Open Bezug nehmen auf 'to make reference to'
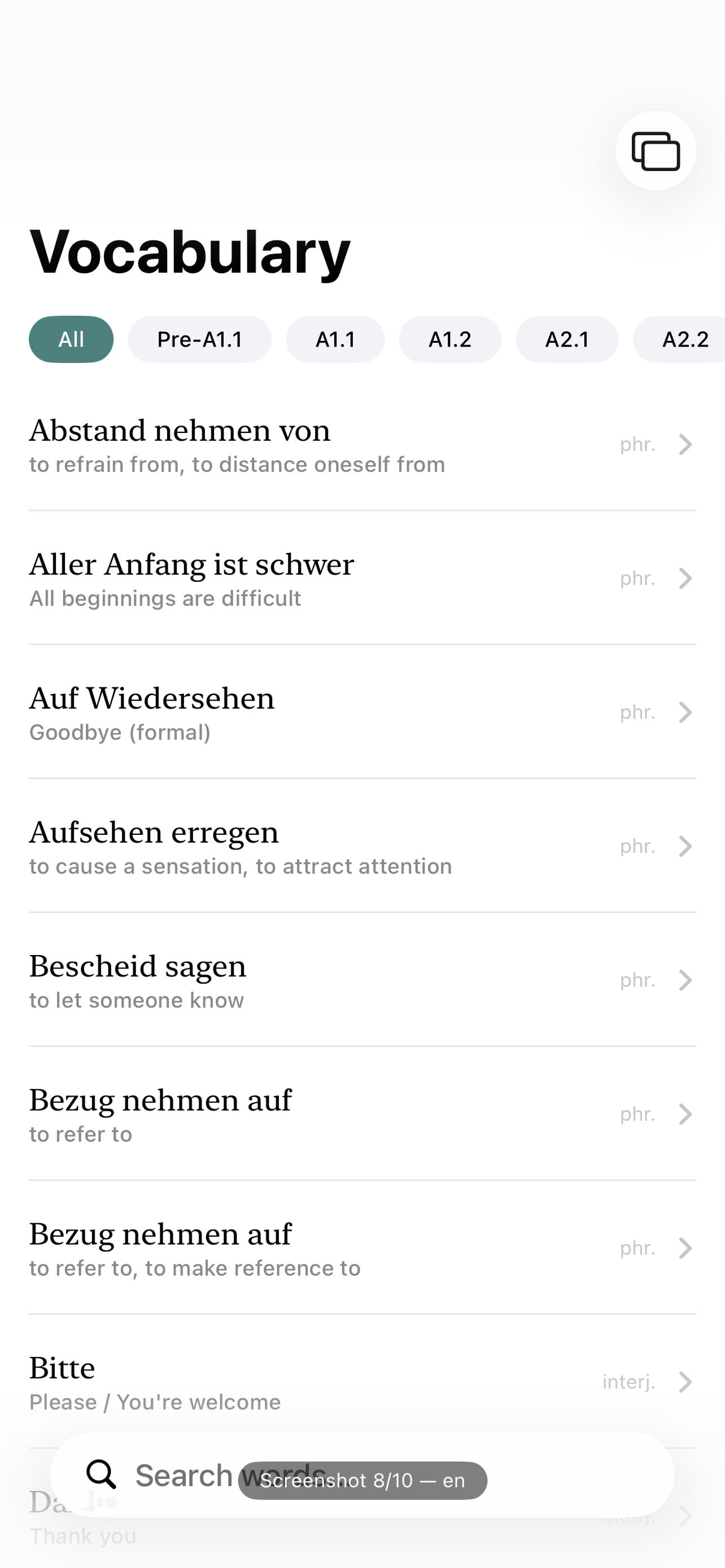The image size is (725, 1568). (x=362, y=1249)
